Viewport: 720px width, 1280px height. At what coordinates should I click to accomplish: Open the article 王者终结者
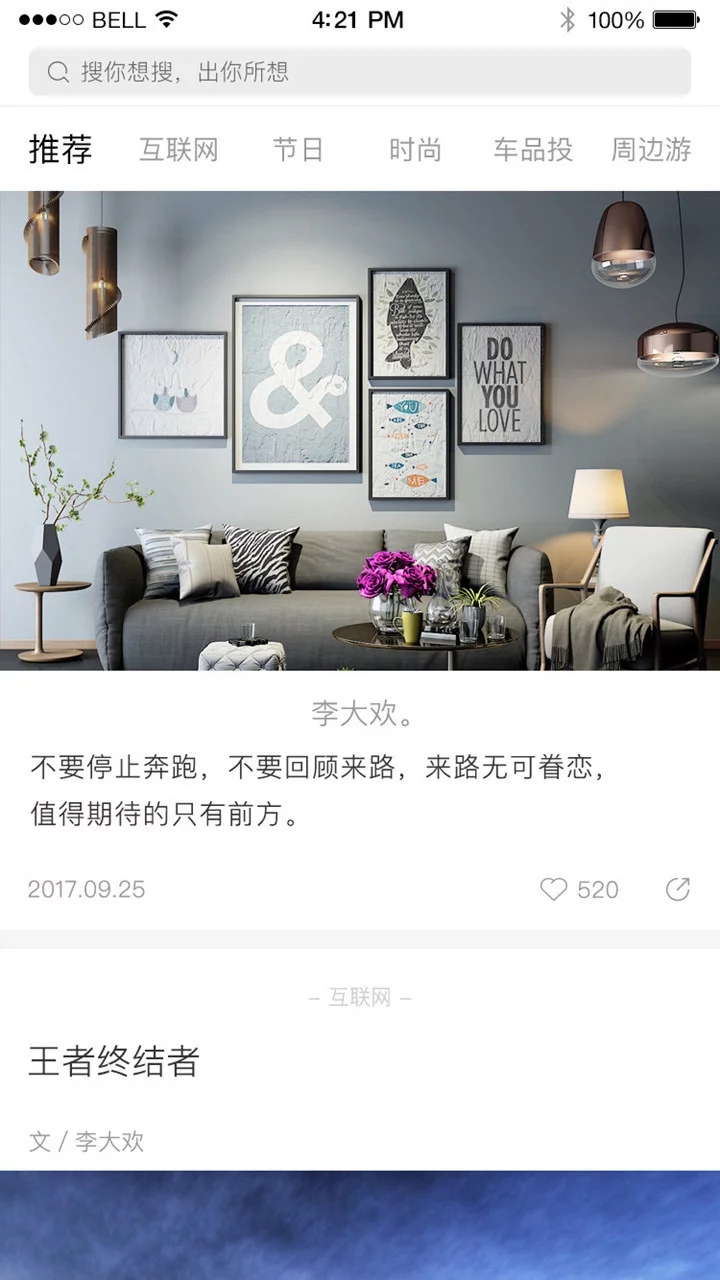[114, 1061]
